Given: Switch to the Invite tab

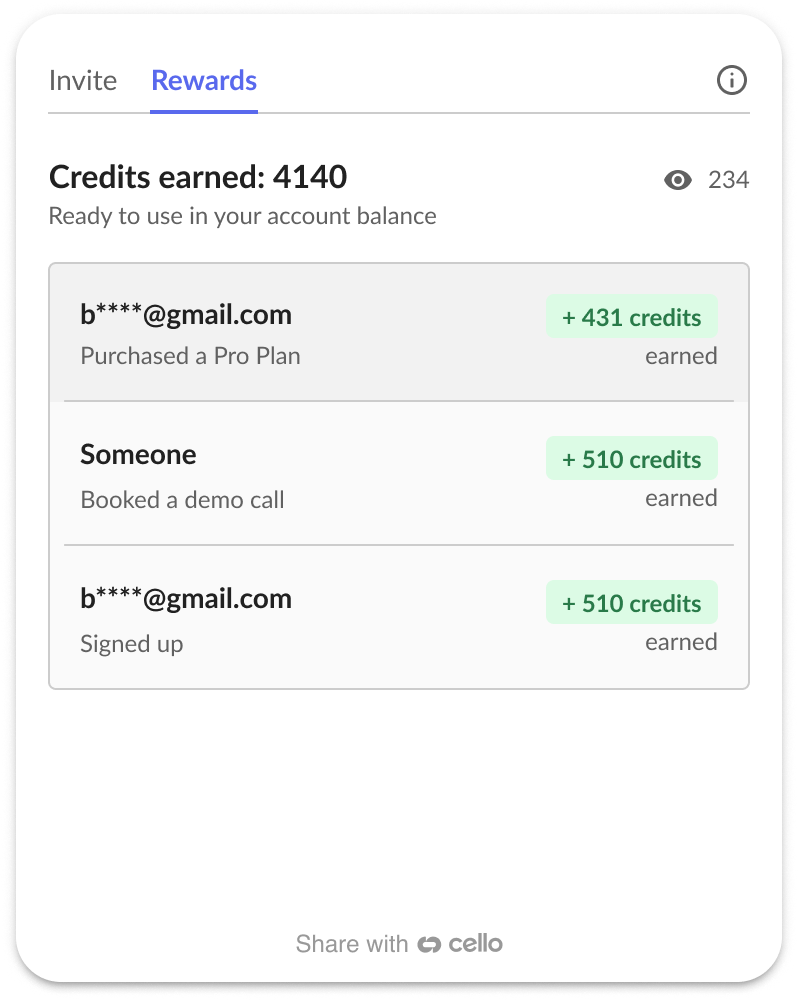Looking at the screenshot, I should (84, 81).
